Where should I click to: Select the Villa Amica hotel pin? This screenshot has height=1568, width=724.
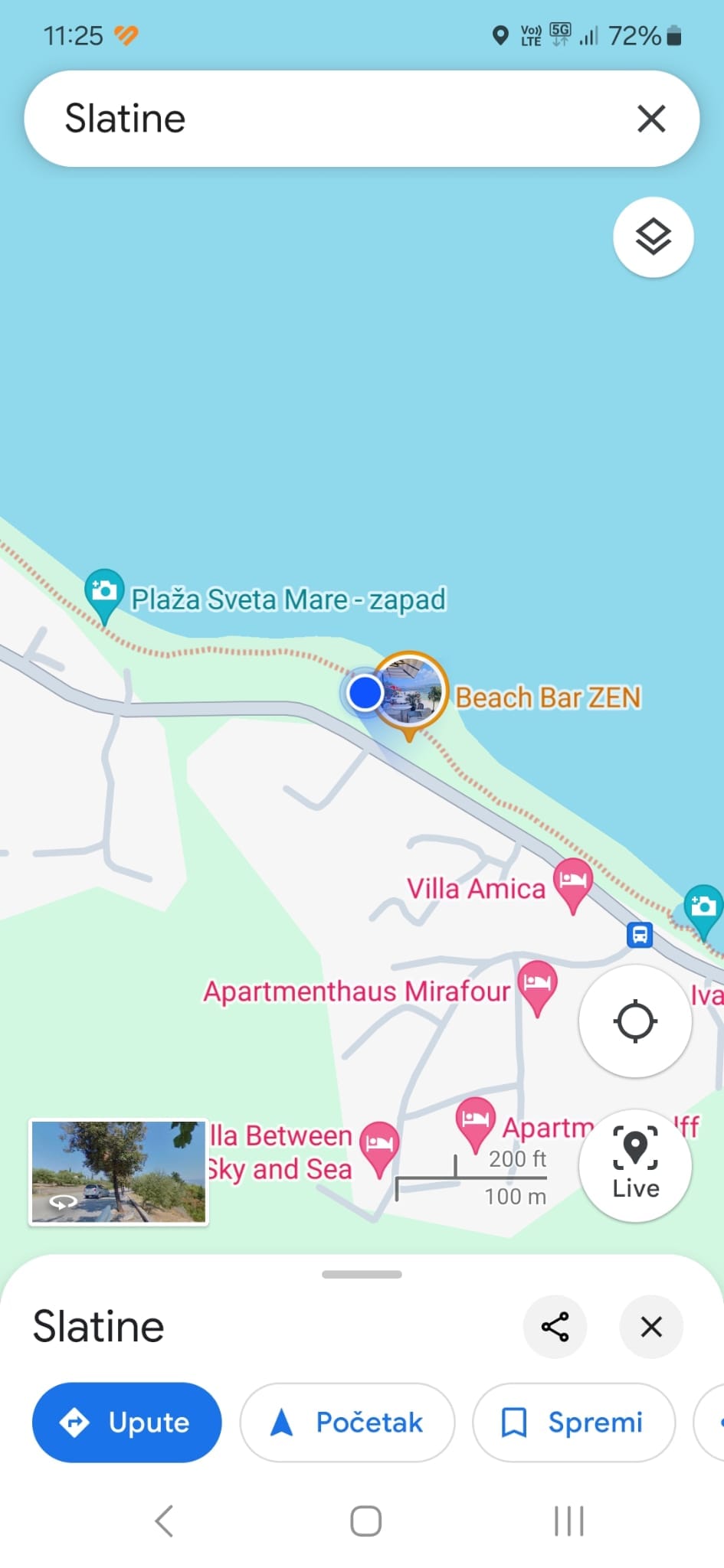(x=573, y=880)
